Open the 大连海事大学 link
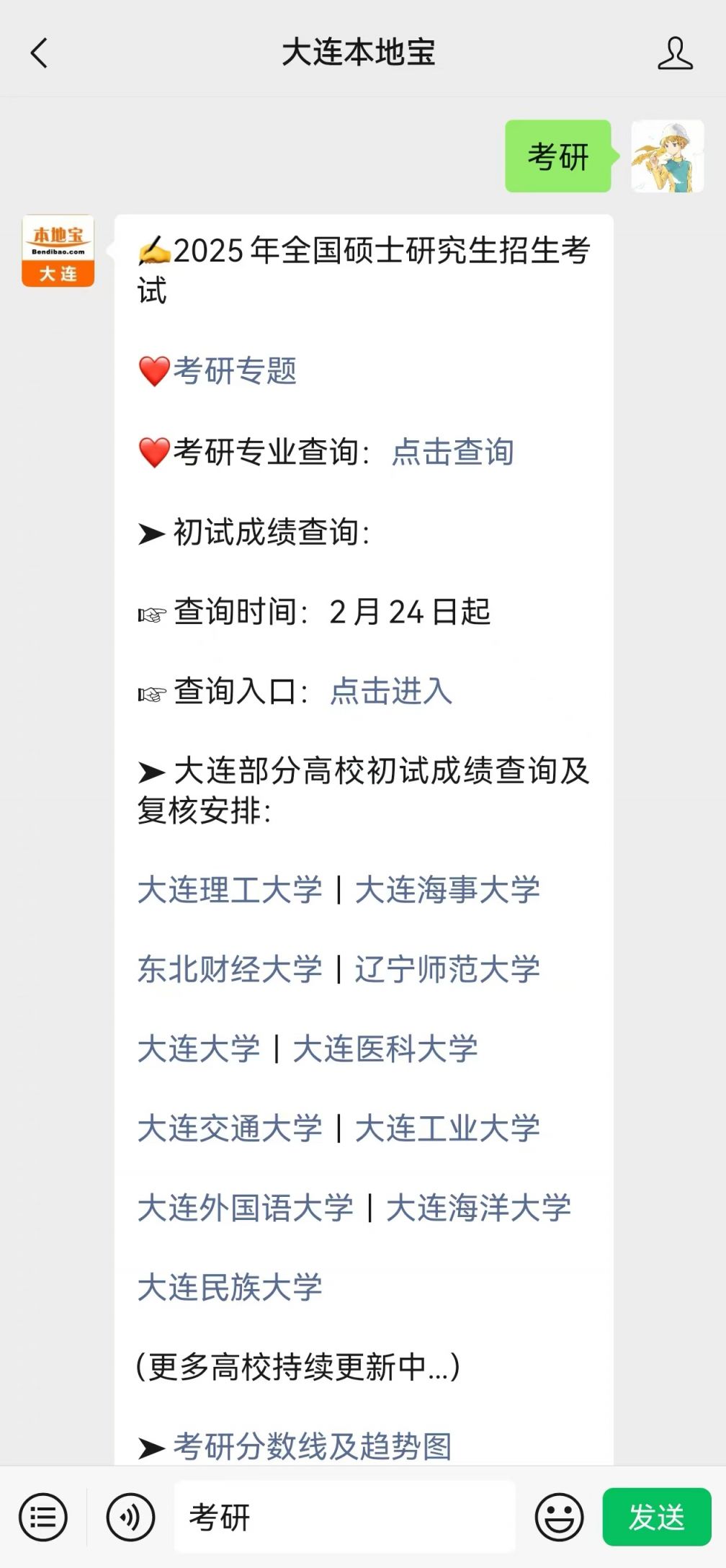Viewport: 726px width, 1568px height. pos(447,889)
